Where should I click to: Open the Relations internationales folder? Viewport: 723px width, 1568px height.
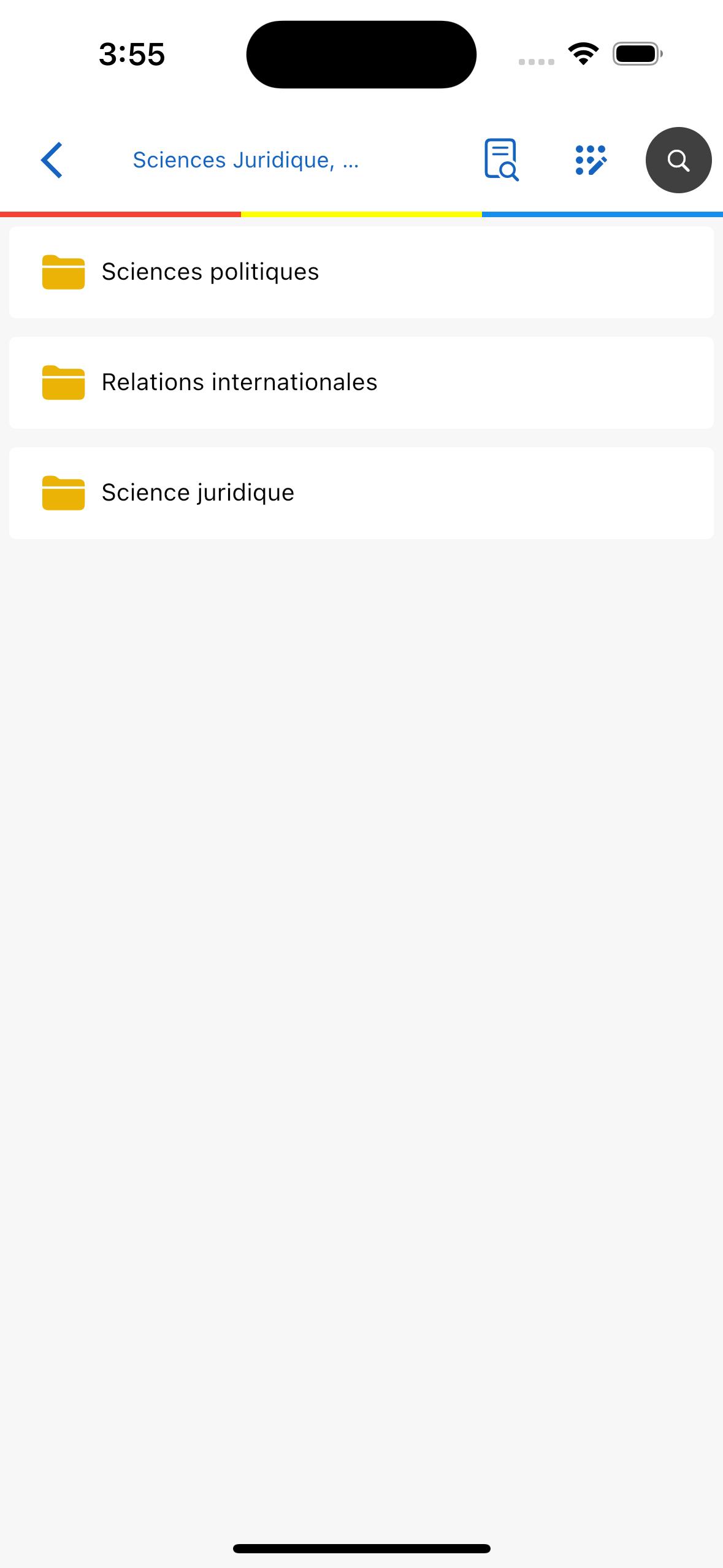pos(361,383)
